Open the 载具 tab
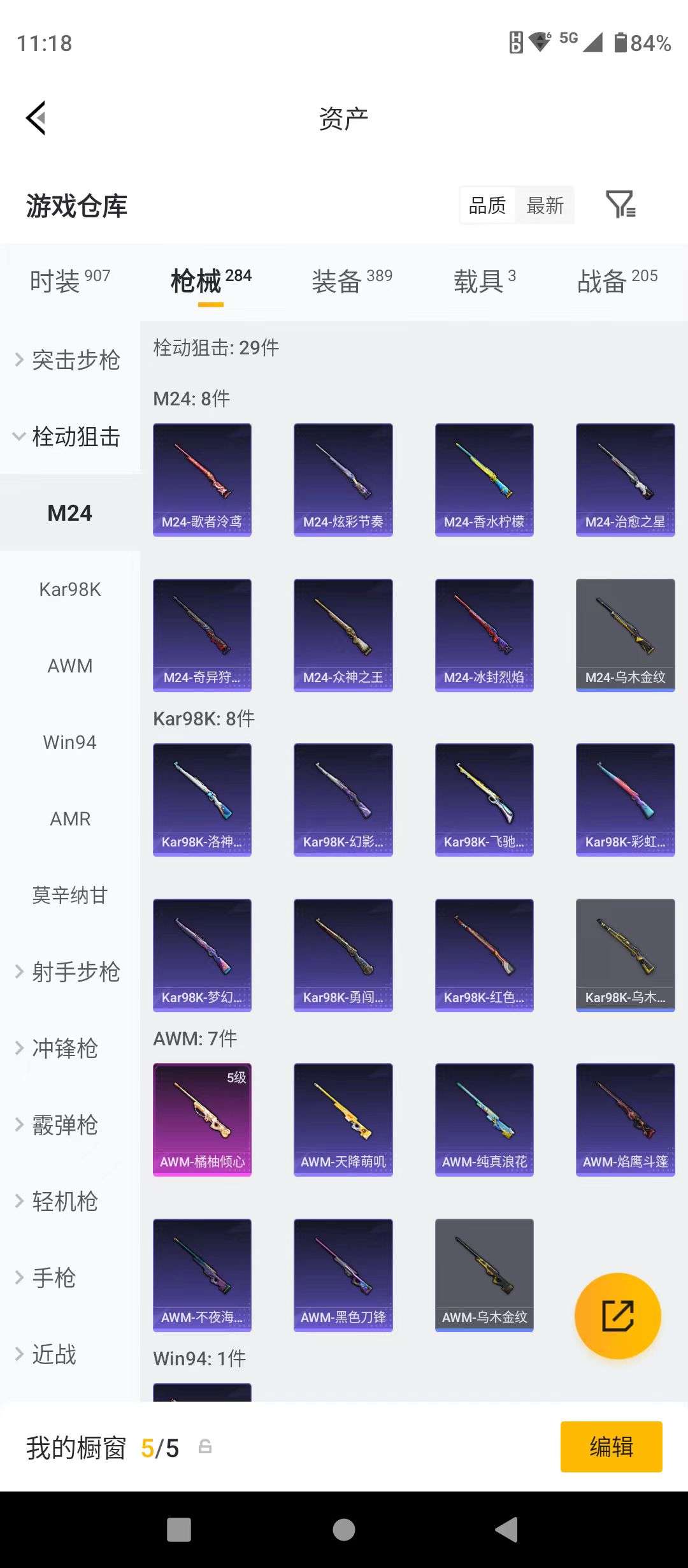 coord(484,280)
